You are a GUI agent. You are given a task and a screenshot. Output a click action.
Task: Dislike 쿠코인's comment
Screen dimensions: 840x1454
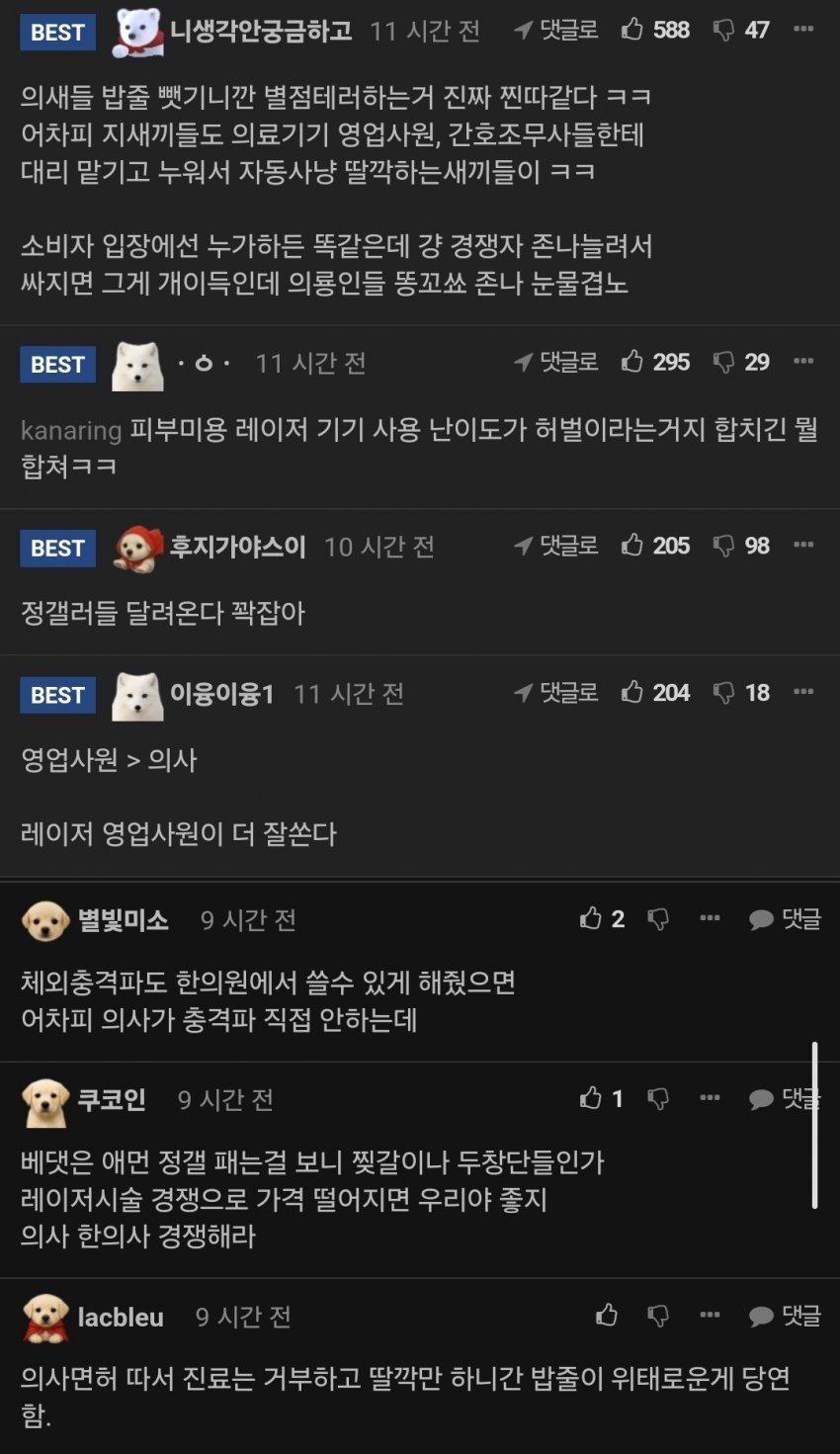658,1098
